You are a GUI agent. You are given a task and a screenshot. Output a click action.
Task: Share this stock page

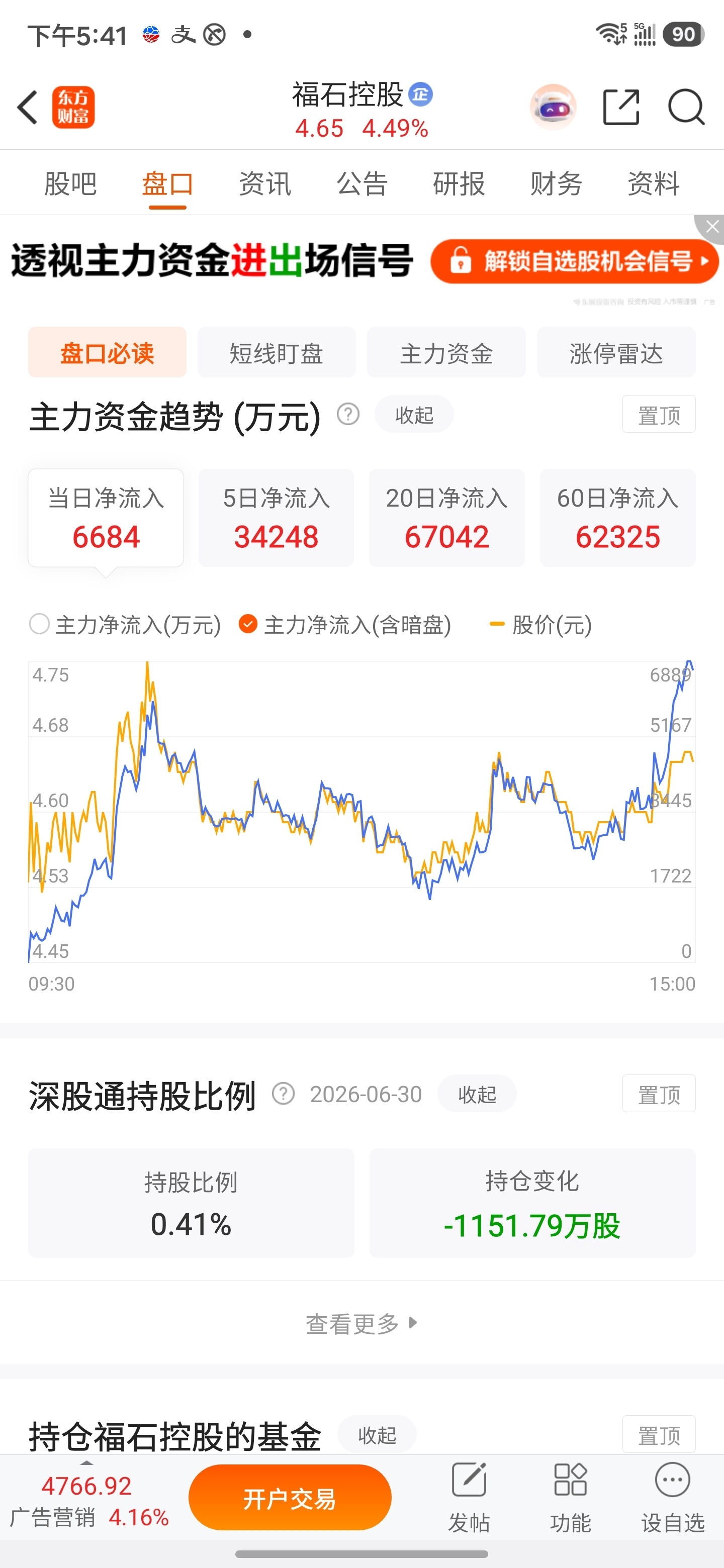click(620, 107)
